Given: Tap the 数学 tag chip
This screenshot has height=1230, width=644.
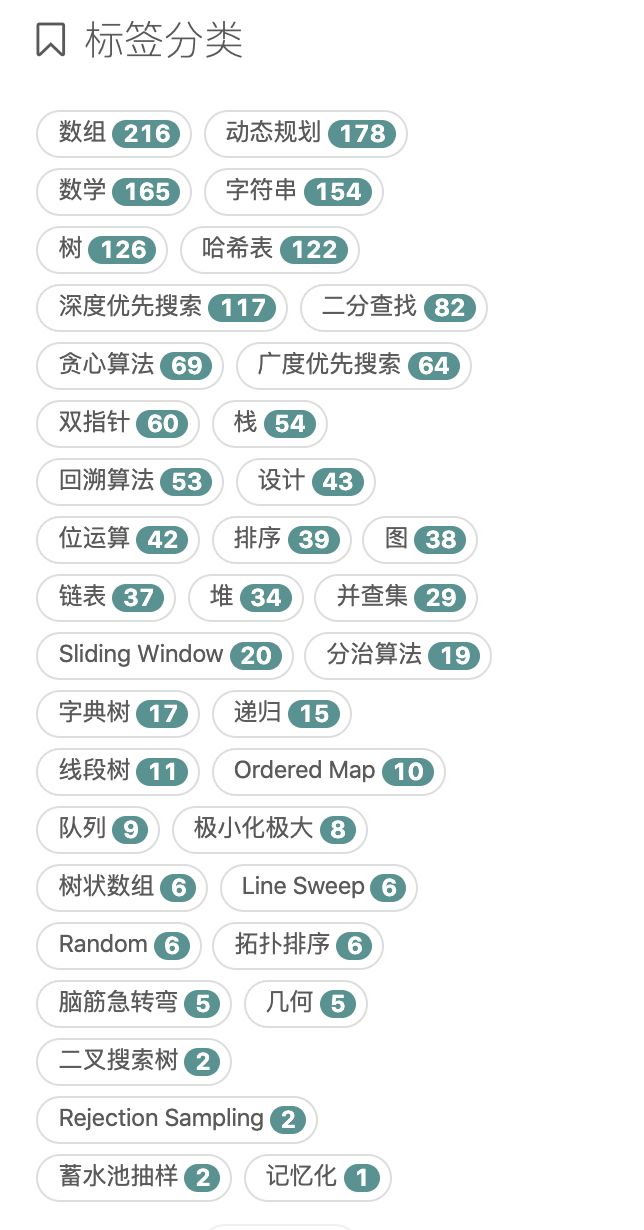Looking at the screenshot, I should (113, 191).
